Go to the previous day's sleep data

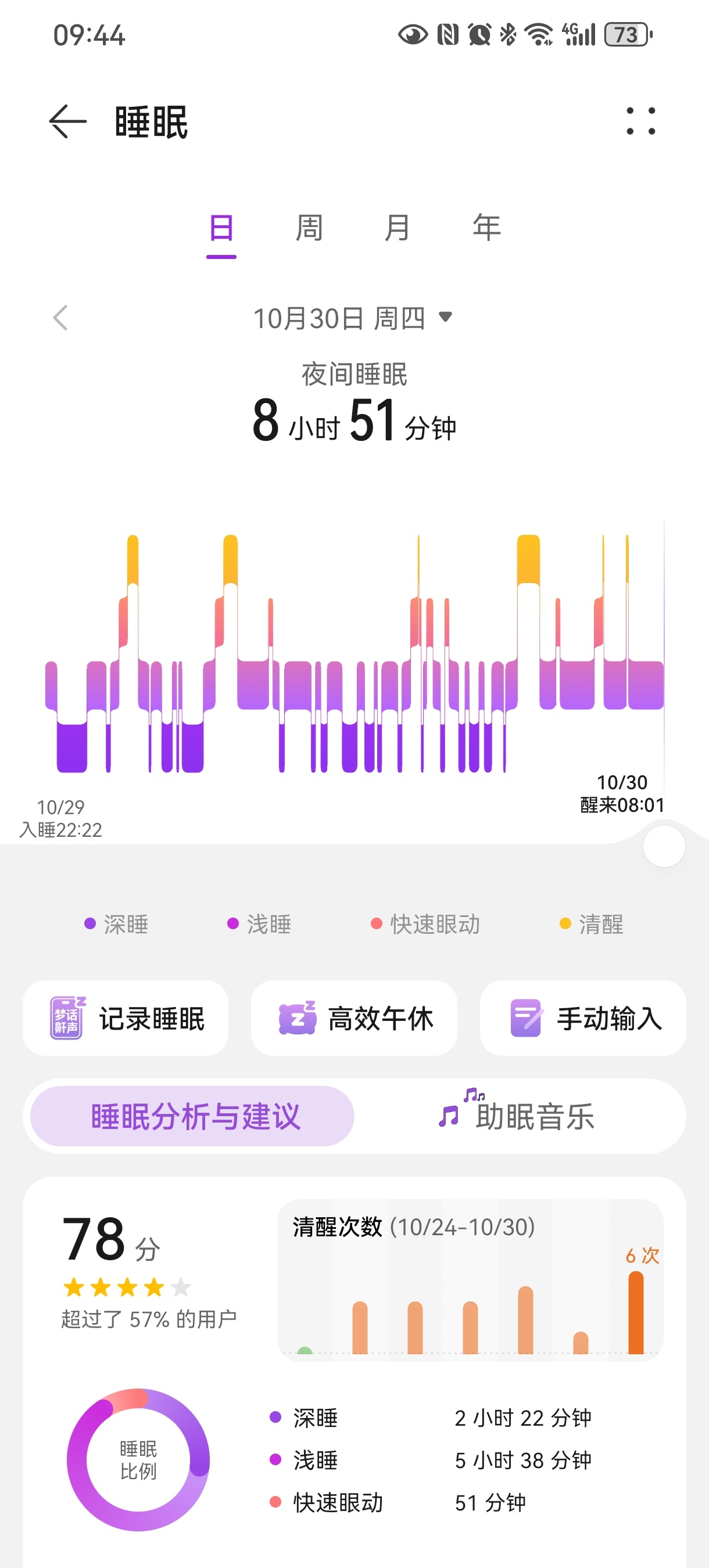60,318
